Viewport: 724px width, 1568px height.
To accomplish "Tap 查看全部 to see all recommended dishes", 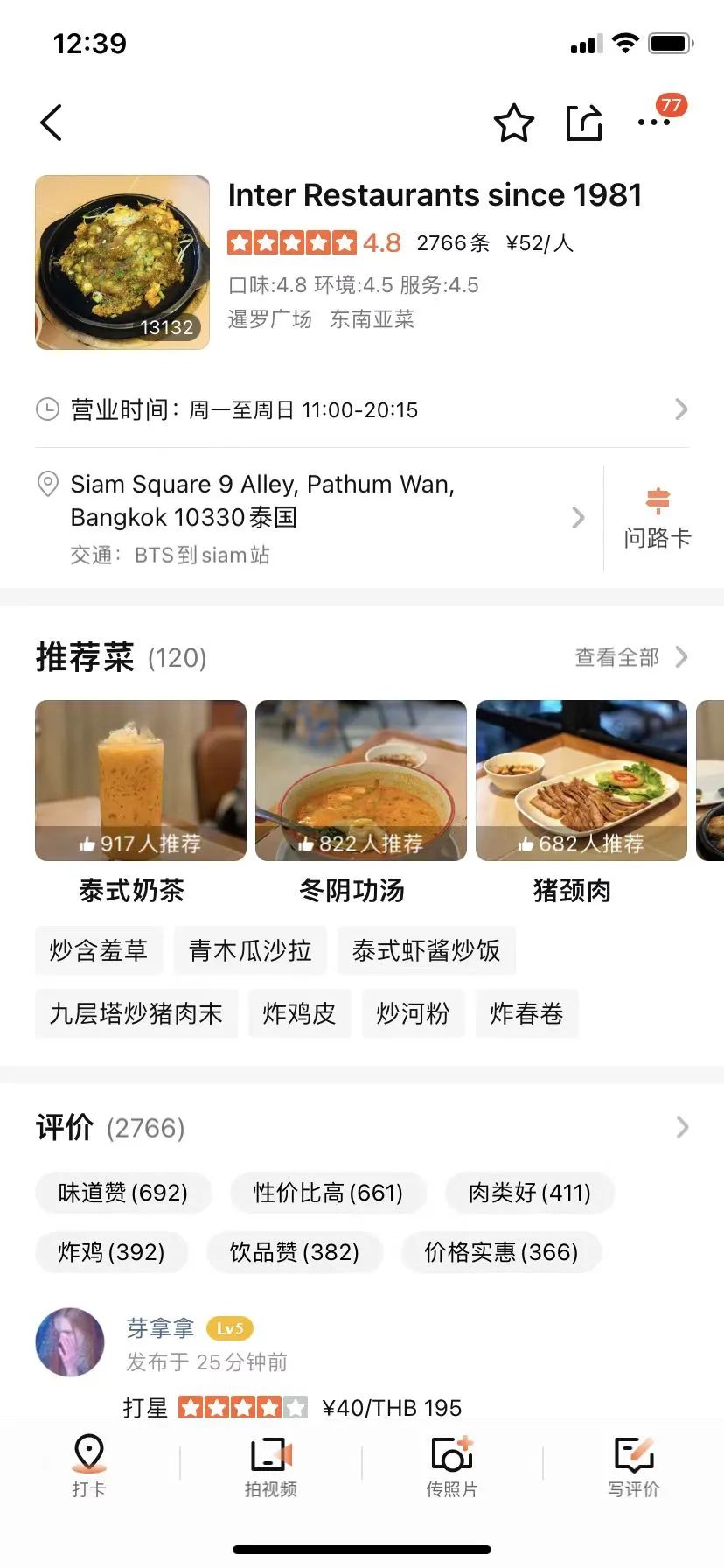I will [x=617, y=657].
